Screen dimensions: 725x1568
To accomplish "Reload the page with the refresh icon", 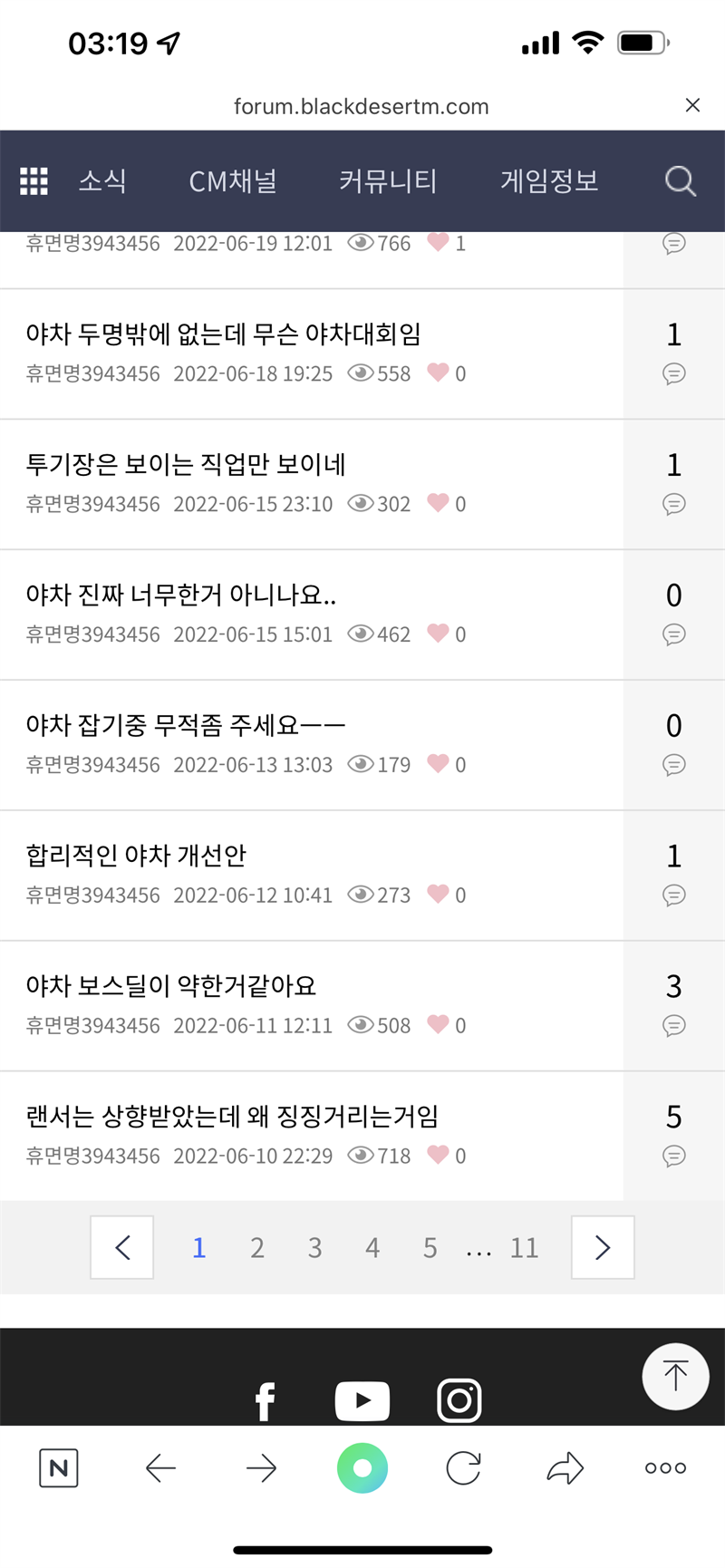I will point(463,1468).
